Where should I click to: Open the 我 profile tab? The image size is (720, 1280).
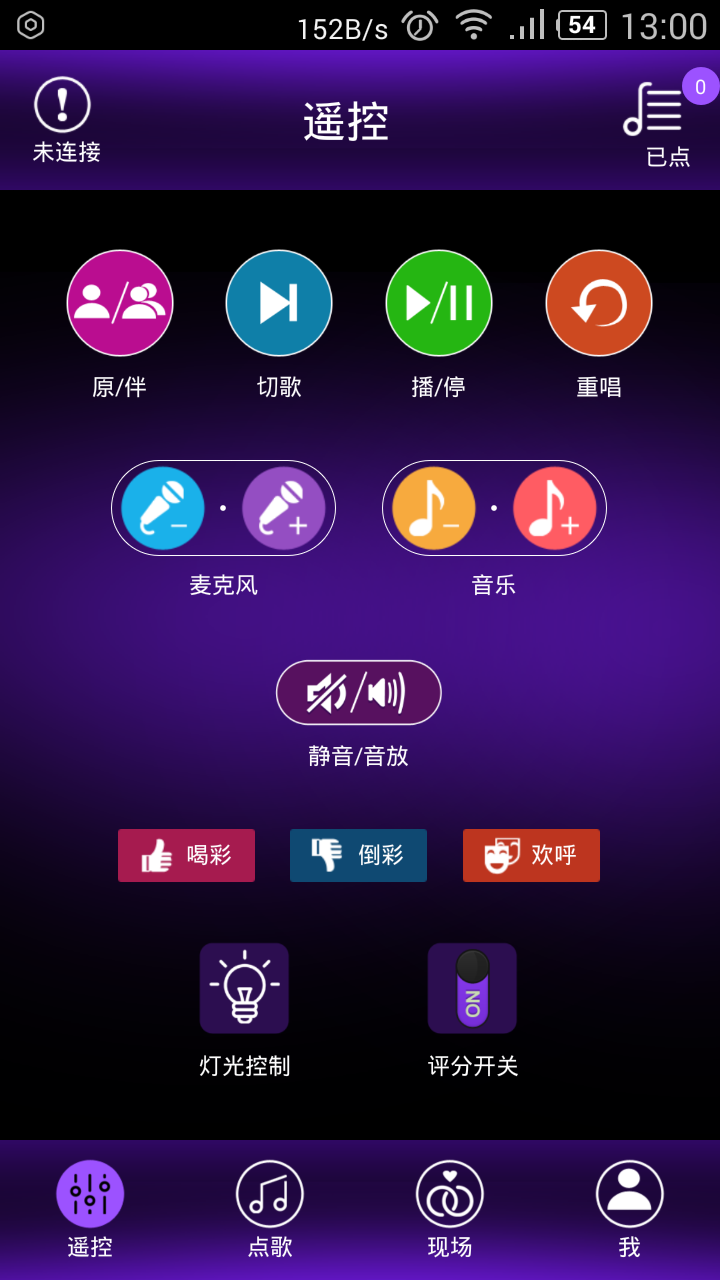629,1210
